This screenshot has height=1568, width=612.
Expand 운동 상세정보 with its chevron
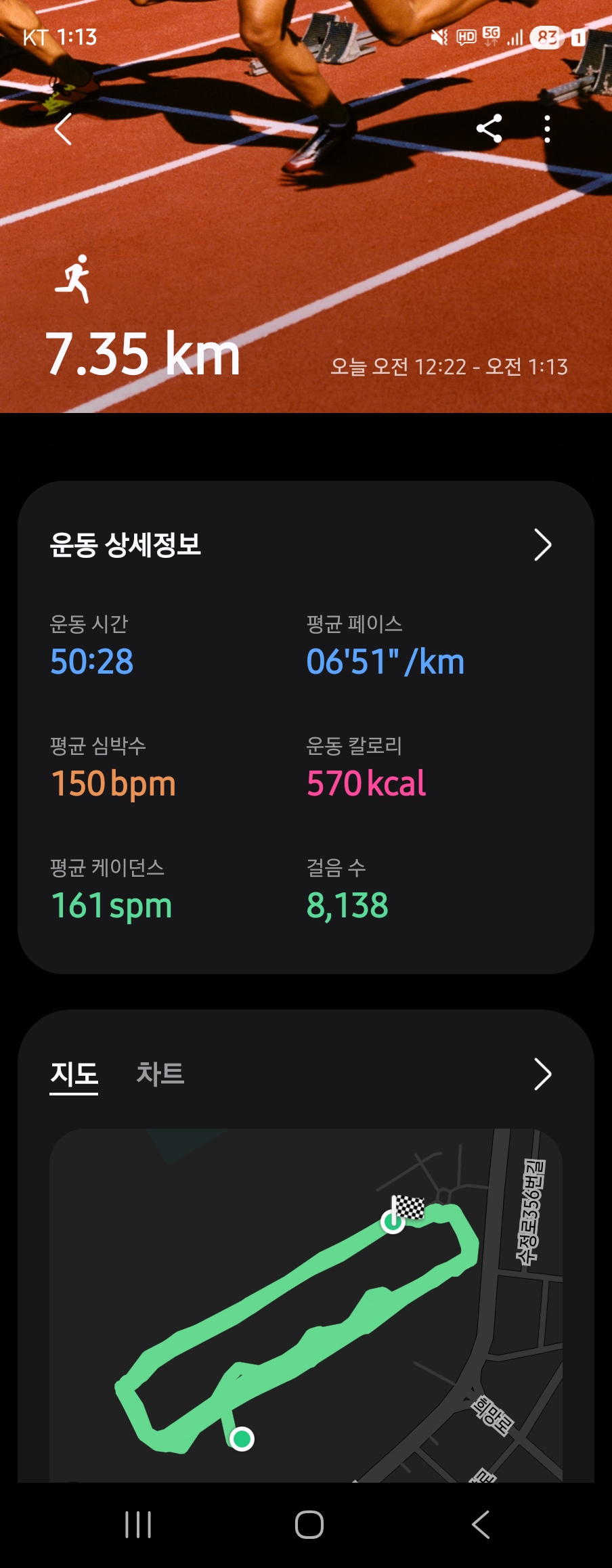click(x=542, y=545)
